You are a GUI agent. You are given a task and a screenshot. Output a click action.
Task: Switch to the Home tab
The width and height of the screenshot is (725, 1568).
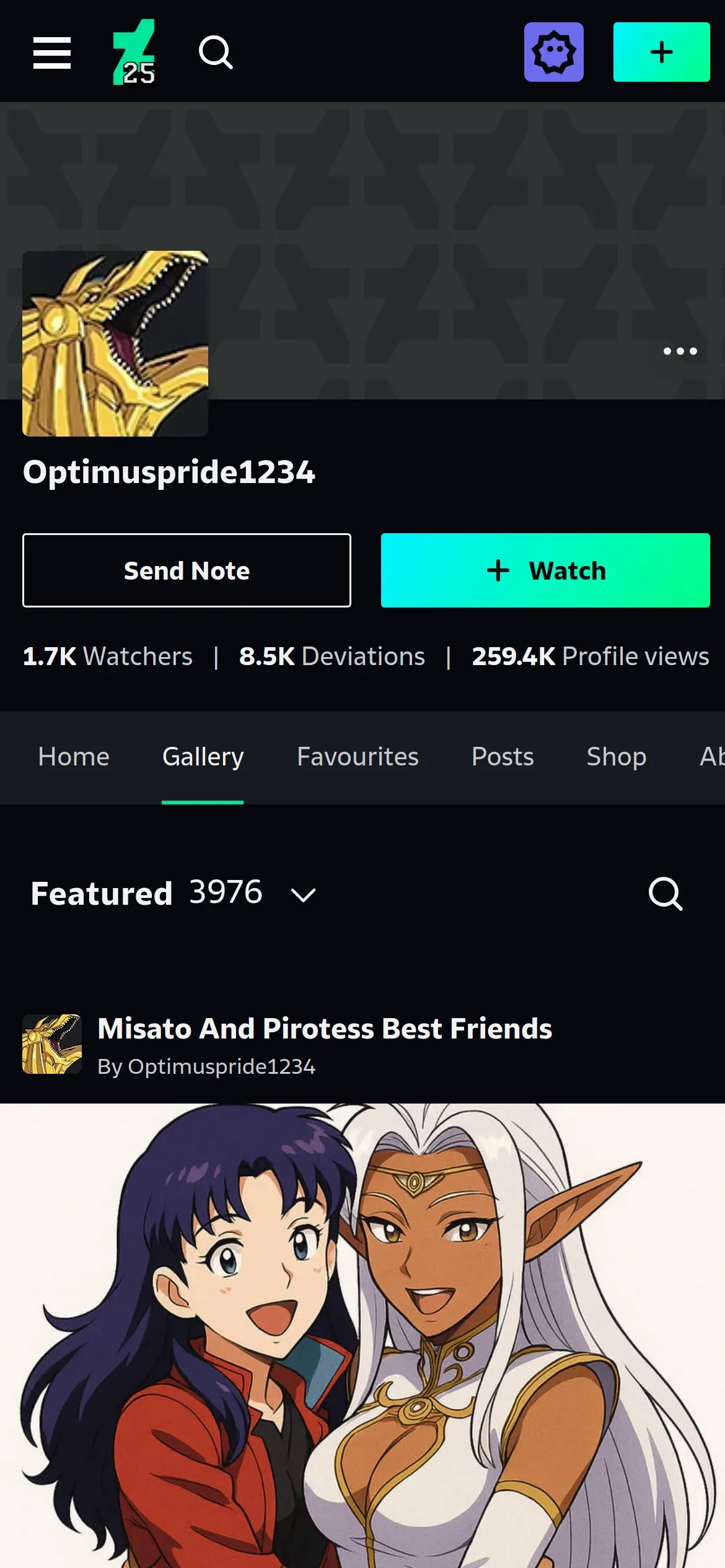pyautogui.click(x=74, y=757)
